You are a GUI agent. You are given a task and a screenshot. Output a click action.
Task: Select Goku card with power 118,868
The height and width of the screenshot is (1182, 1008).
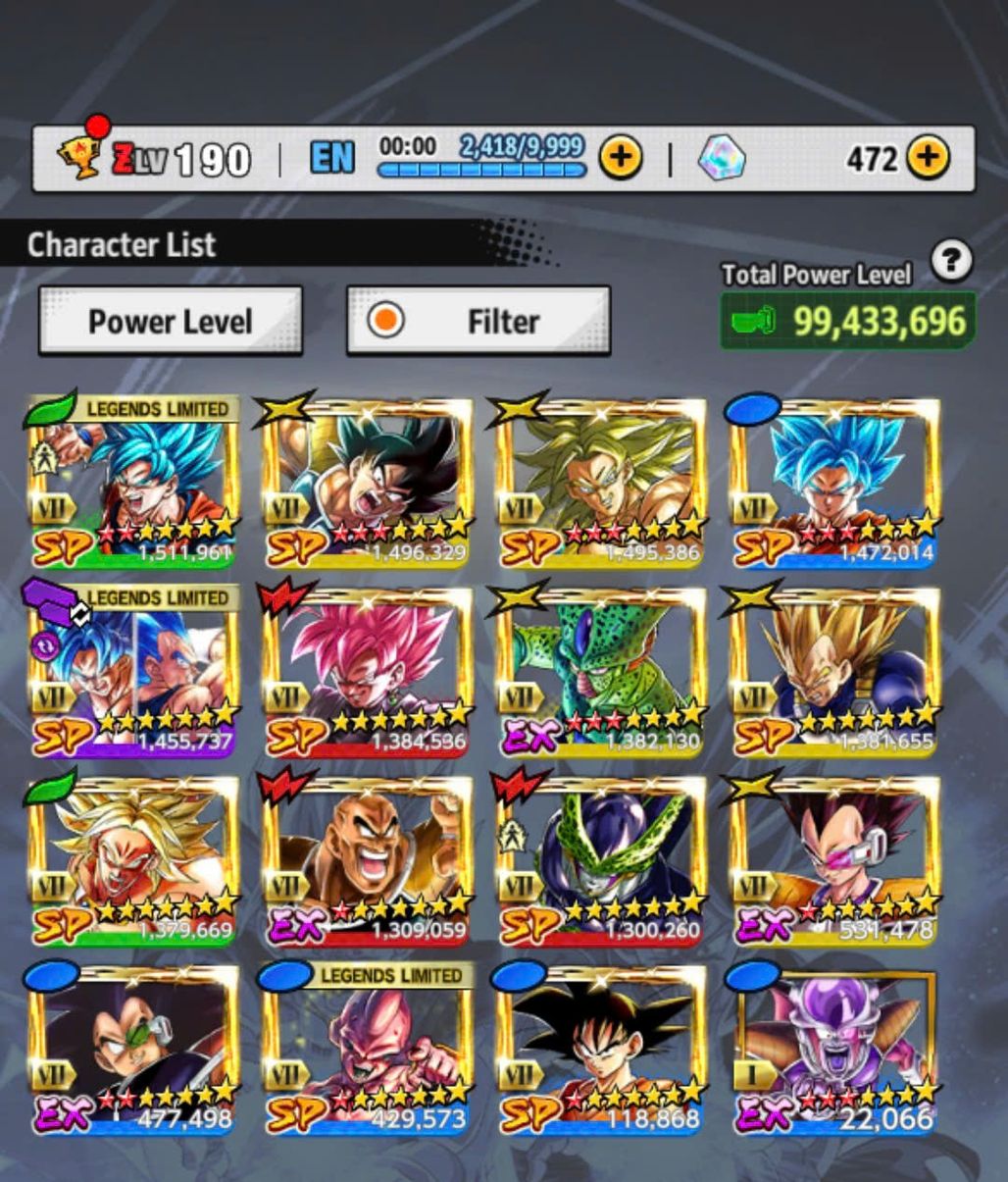tap(599, 1048)
